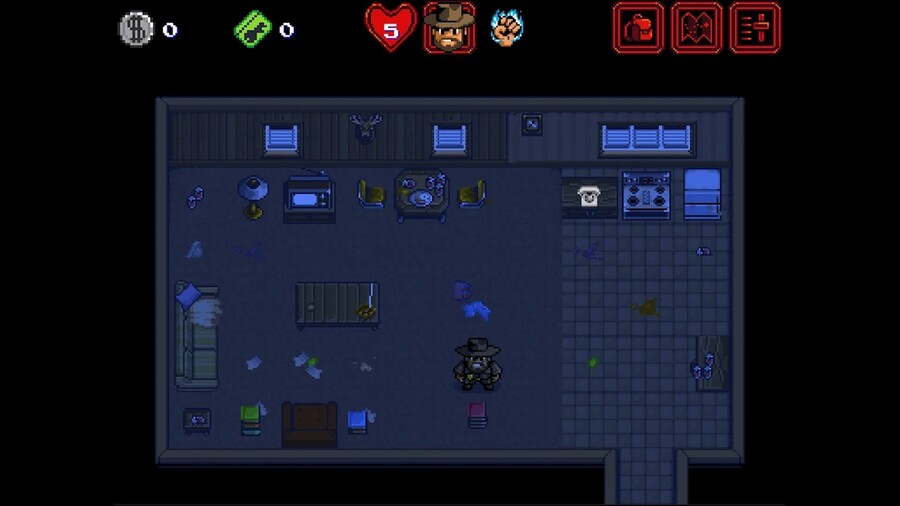Activate the flaming punch ability
The image size is (900, 506).
pyautogui.click(x=507, y=28)
